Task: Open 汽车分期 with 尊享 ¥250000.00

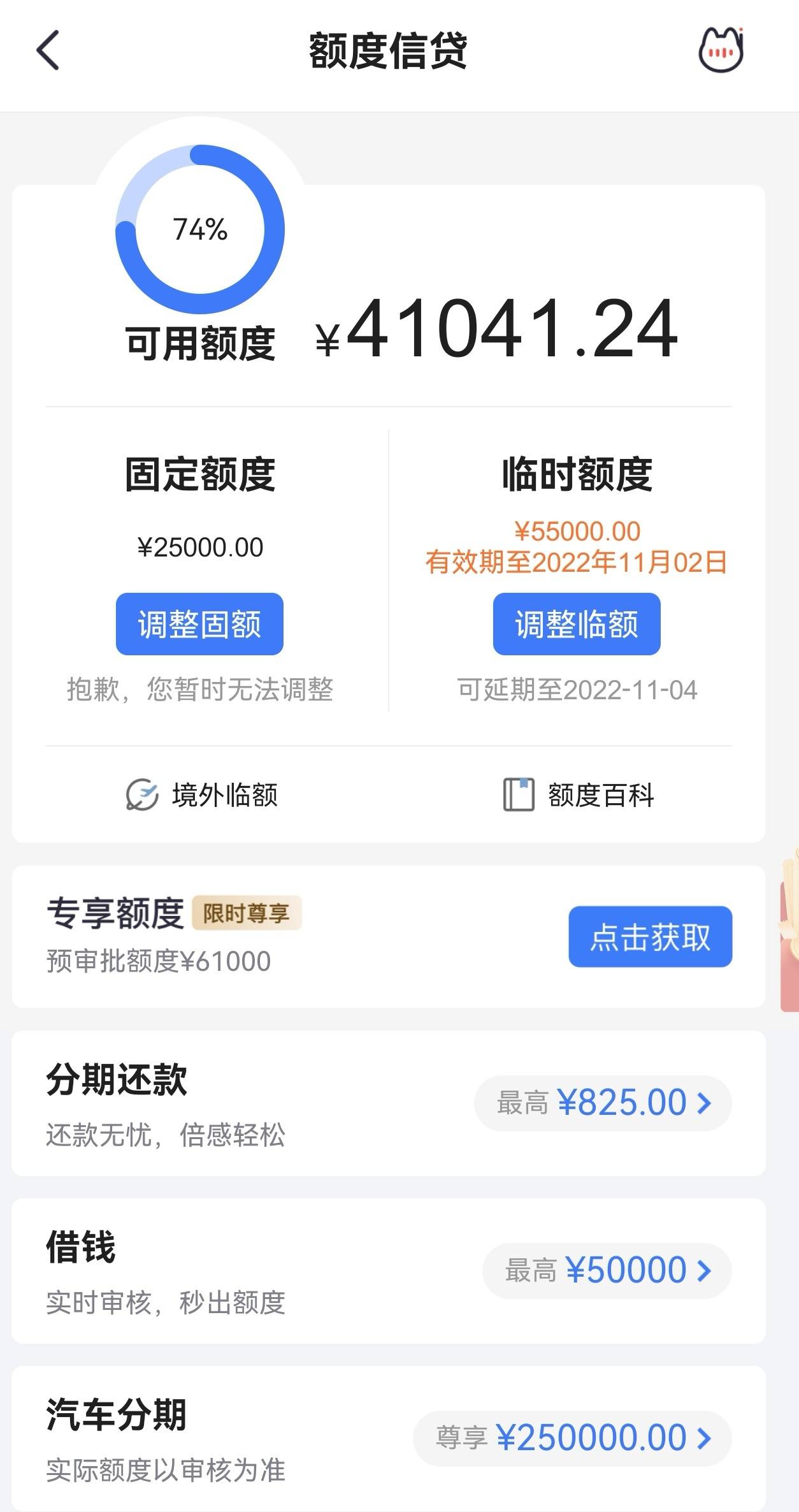Action: (389, 1439)
